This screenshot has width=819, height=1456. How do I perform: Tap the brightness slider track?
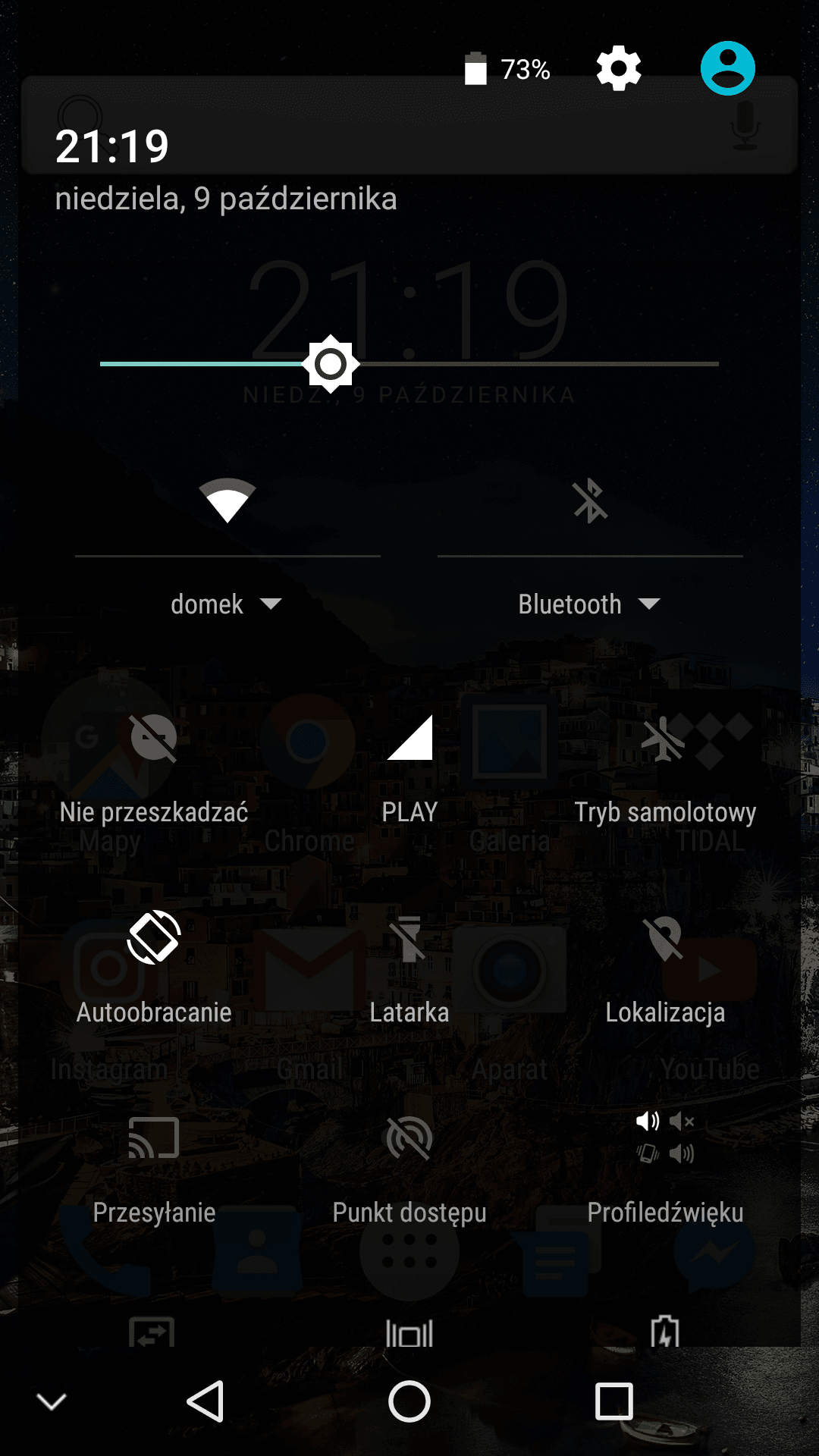click(x=409, y=364)
